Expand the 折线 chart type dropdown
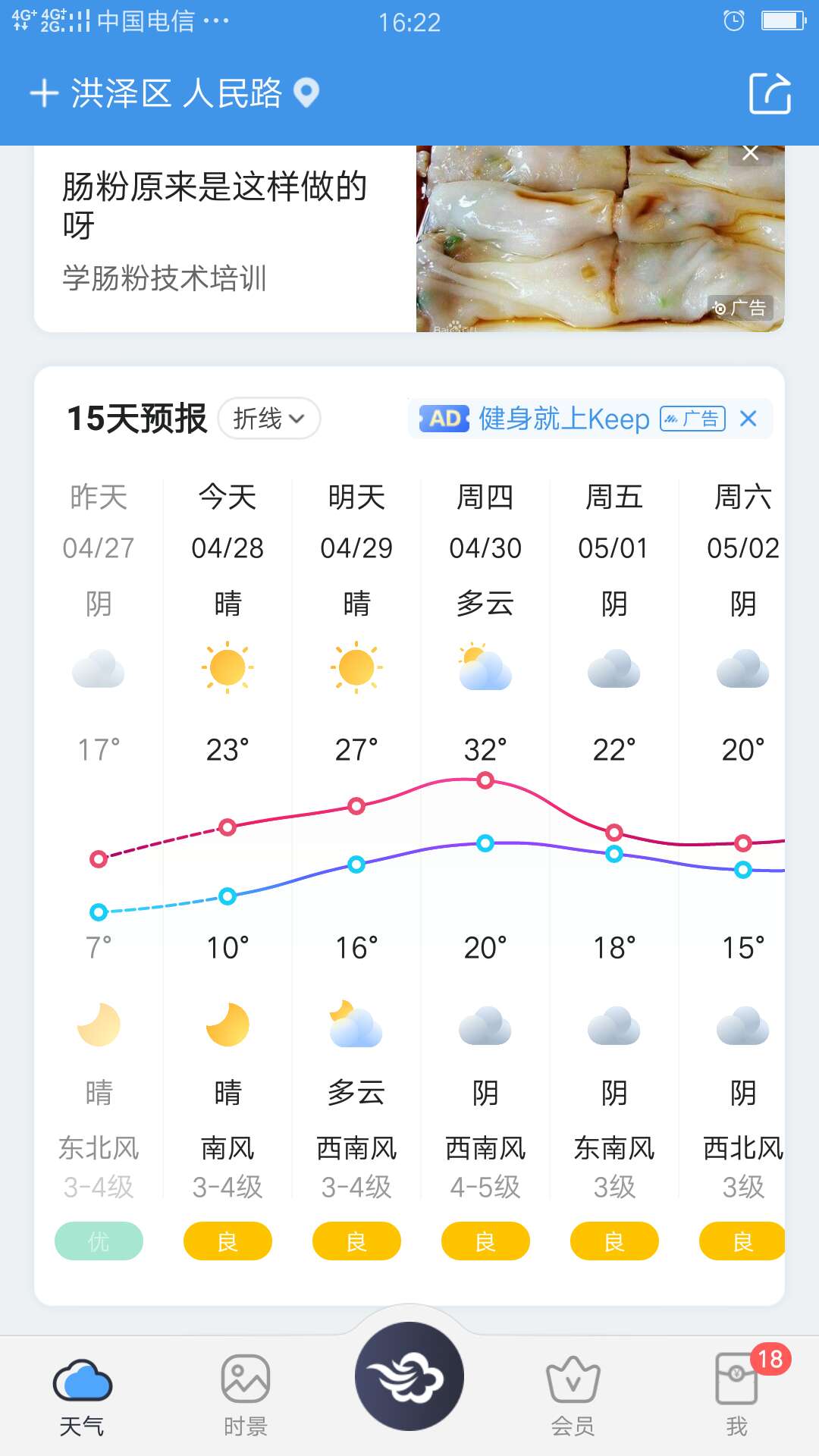The width and height of the screenshot is (819, 1456). 269,419
